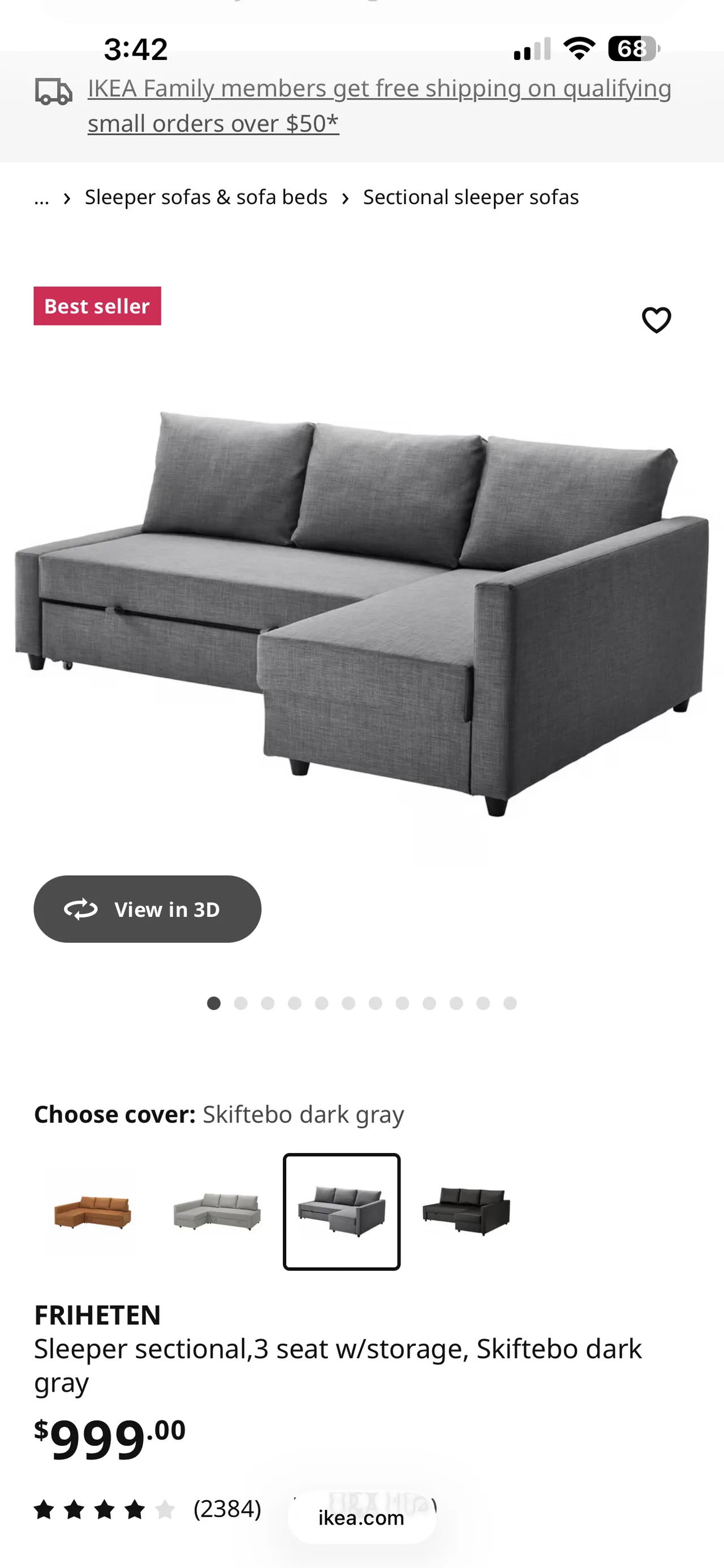The image size is (724, 1568).
Task: Tap the second carousel dot indicator
Action: click(x=241, y=1003)
